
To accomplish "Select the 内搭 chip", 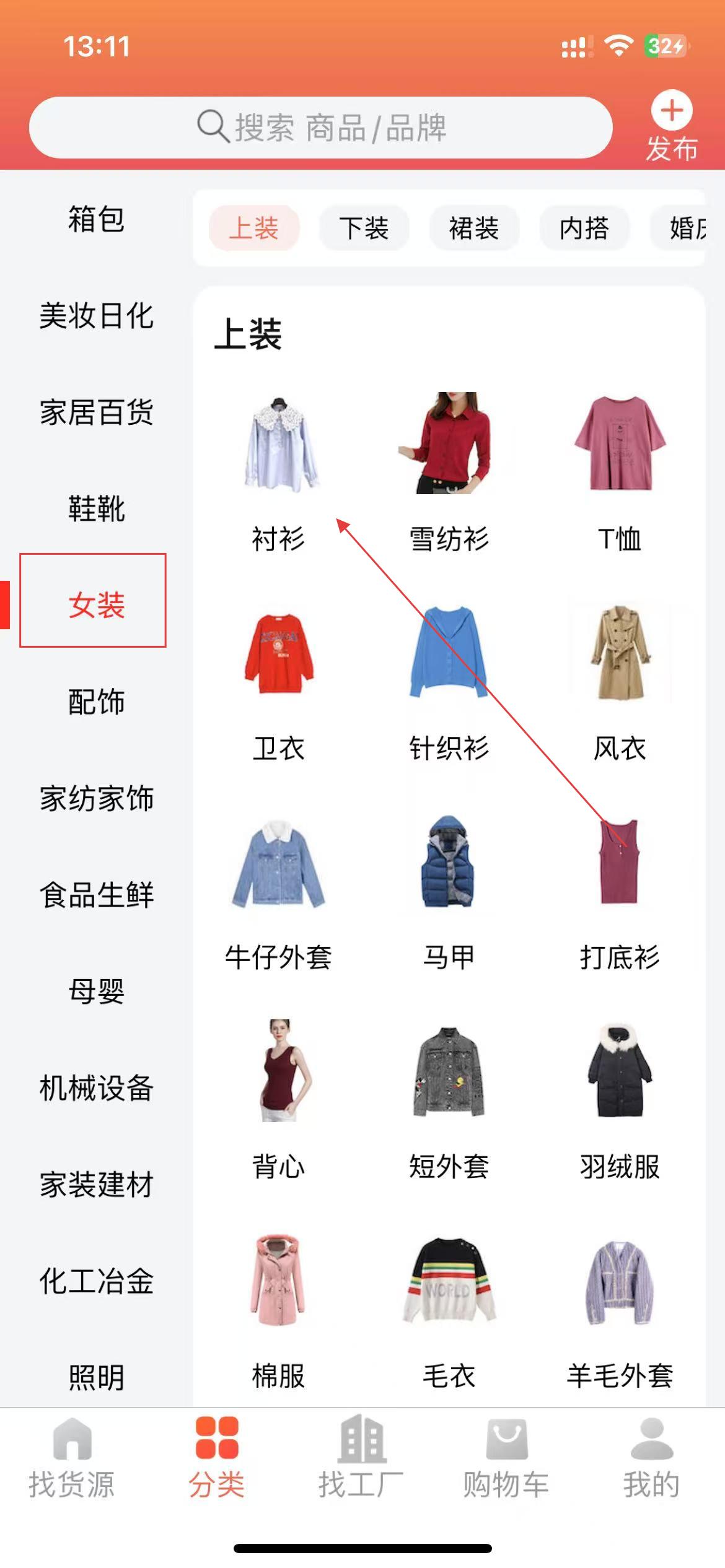I will (584, 229).
